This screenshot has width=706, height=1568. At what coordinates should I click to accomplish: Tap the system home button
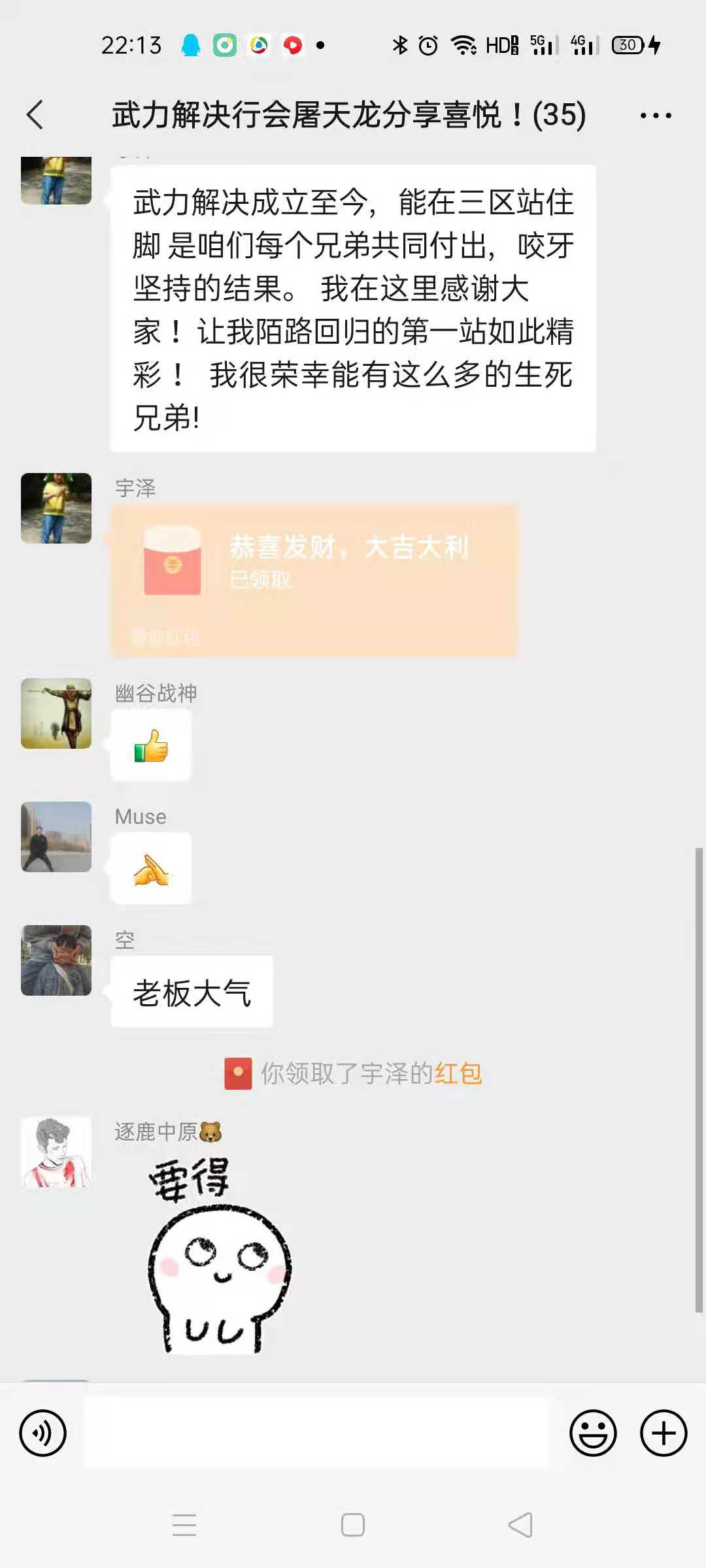pyautogui.click(x=353, y=1526)
